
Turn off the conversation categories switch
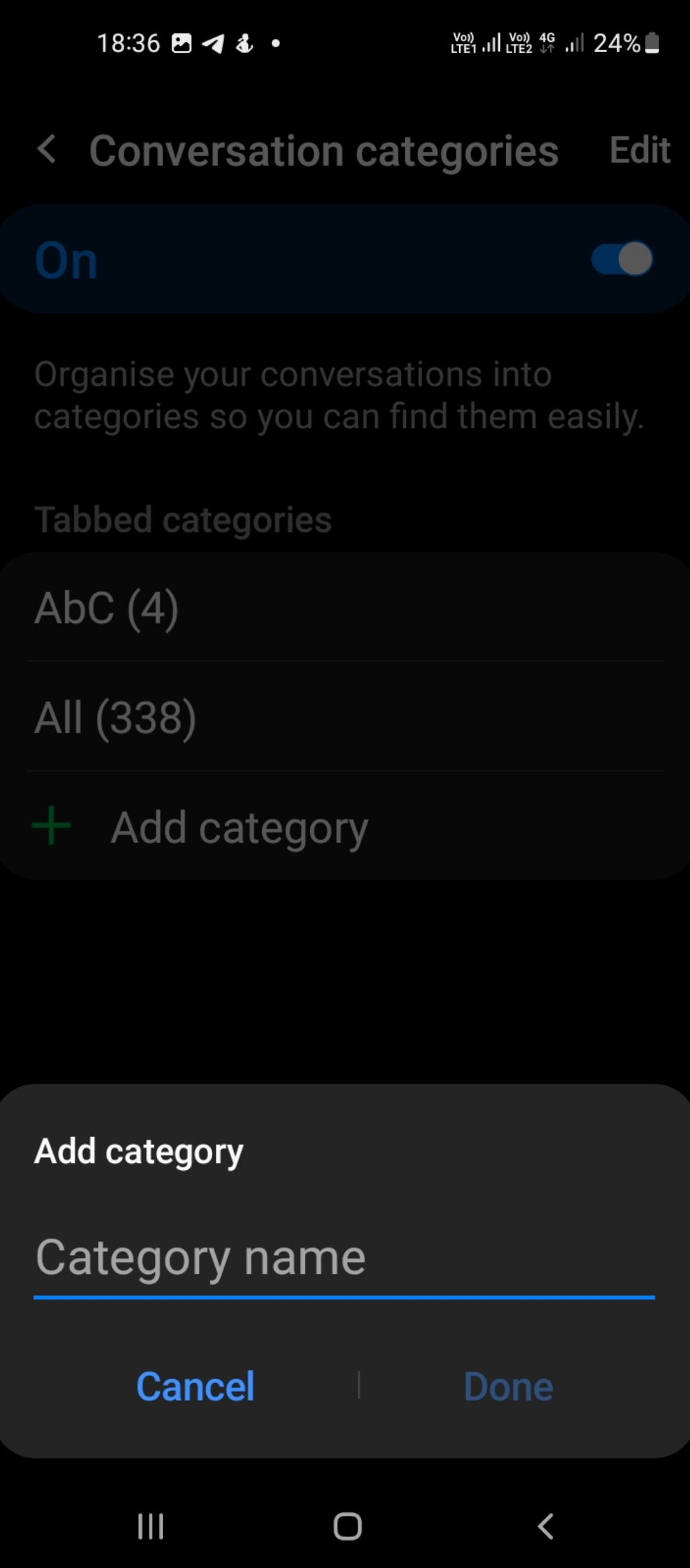[621, 259]
